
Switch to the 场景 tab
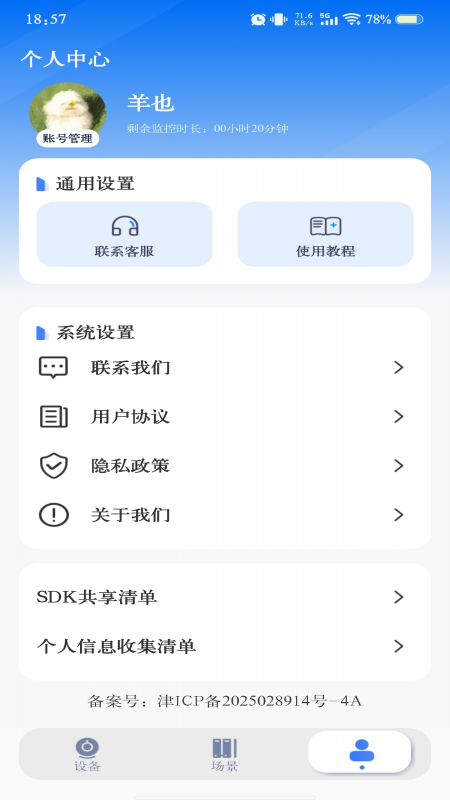[224, 754]
